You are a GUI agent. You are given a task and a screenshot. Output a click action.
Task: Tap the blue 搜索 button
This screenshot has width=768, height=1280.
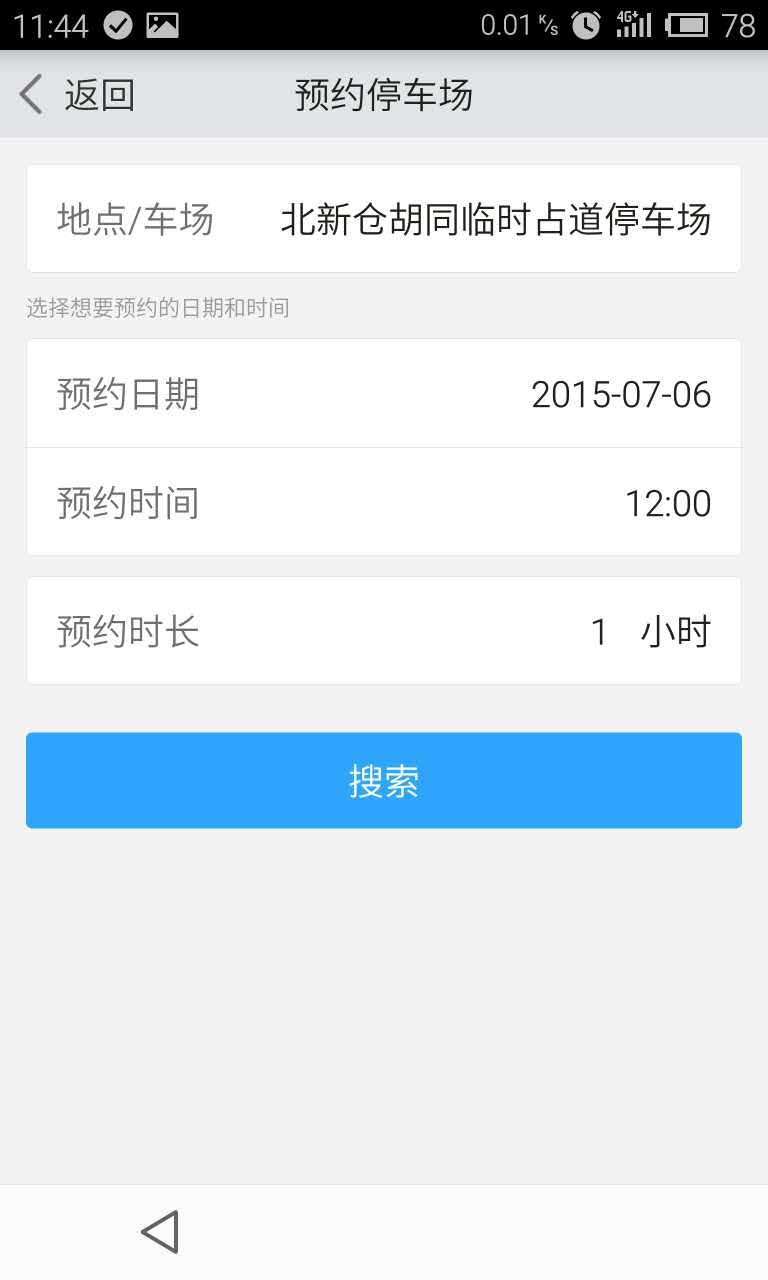click(x=384, y=781)
